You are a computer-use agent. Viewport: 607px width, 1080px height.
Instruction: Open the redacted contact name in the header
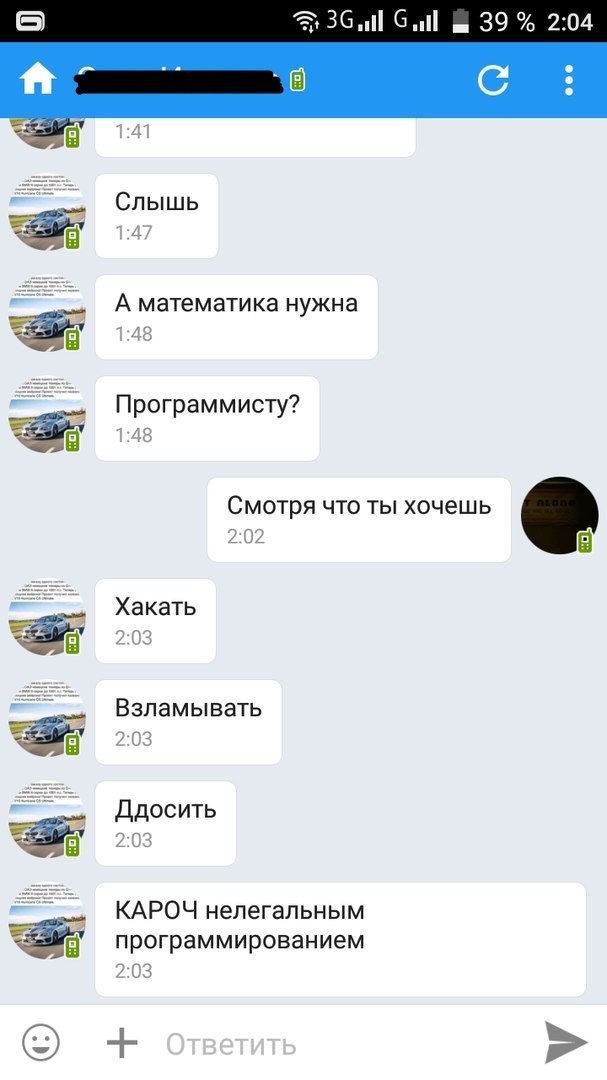(180, 79)
